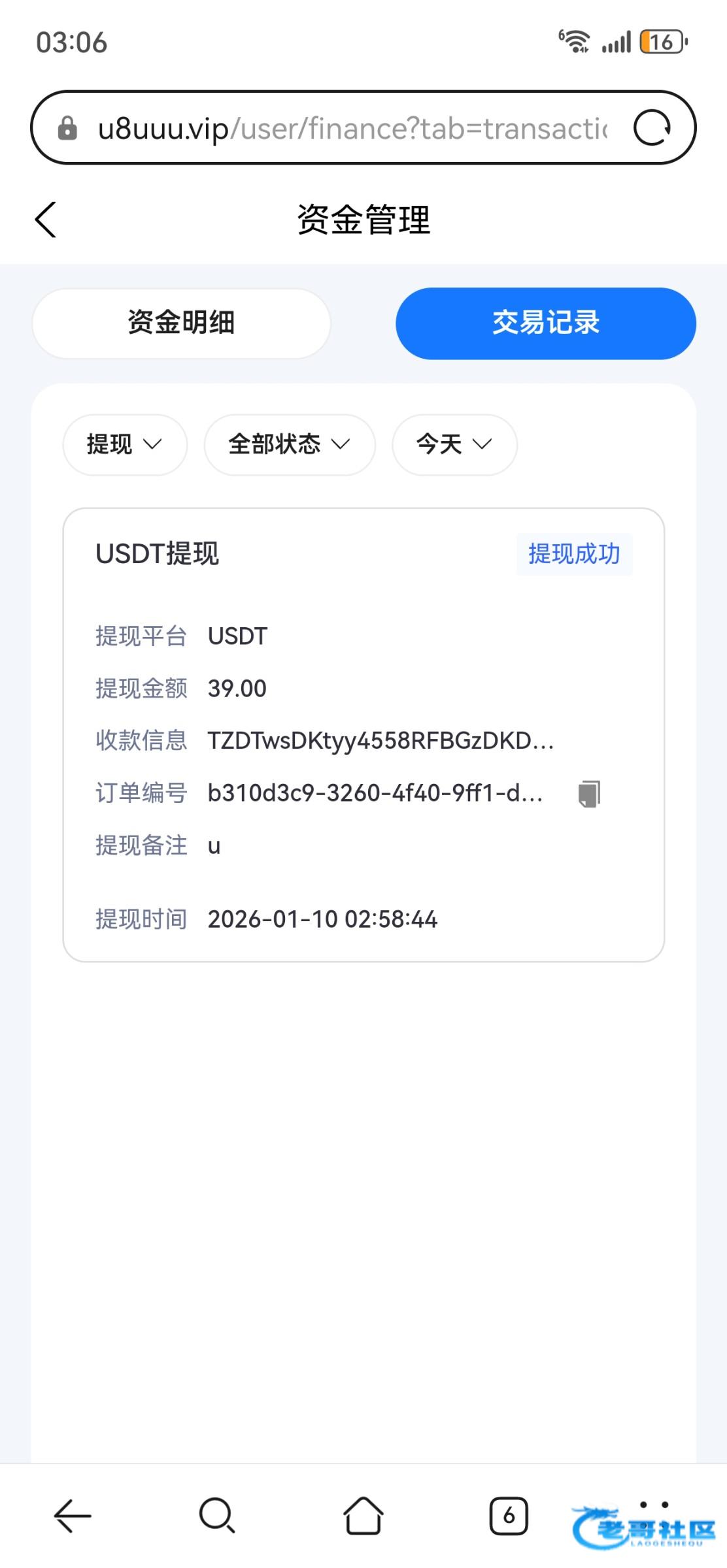This screenshot has width=727, height=1568.
Task: Go back from 资金管理 page
Action: 46,220
